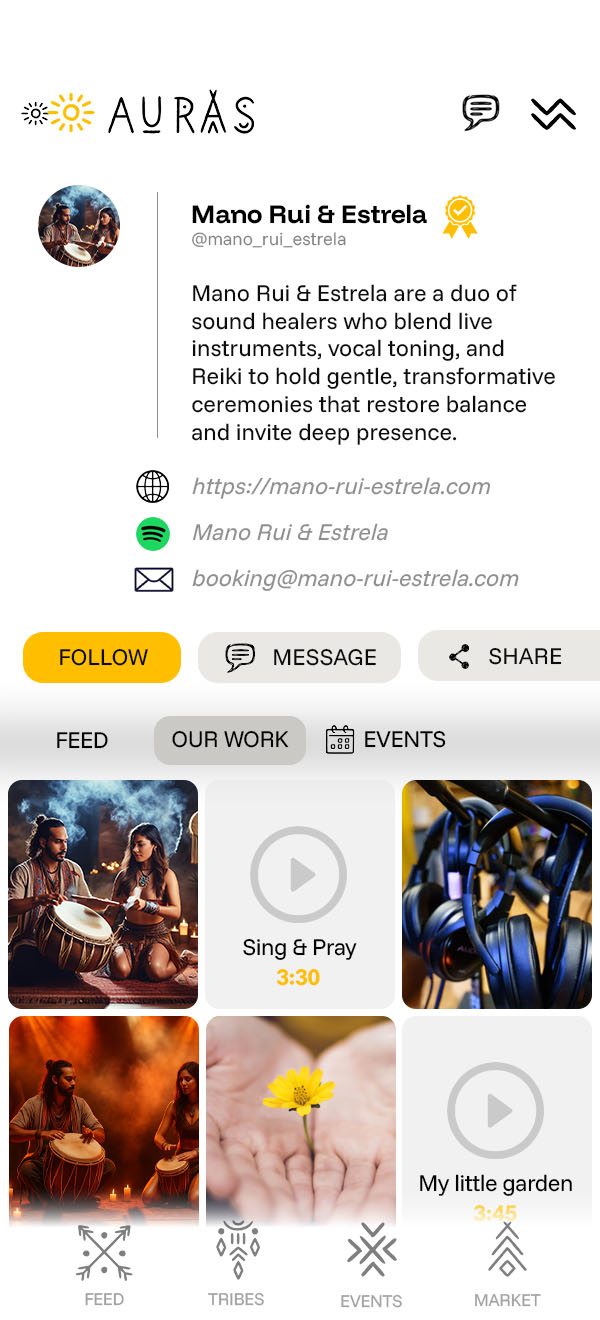Share this profile
The width and height of the screenshot is (600, 1320).
(507, 656)
